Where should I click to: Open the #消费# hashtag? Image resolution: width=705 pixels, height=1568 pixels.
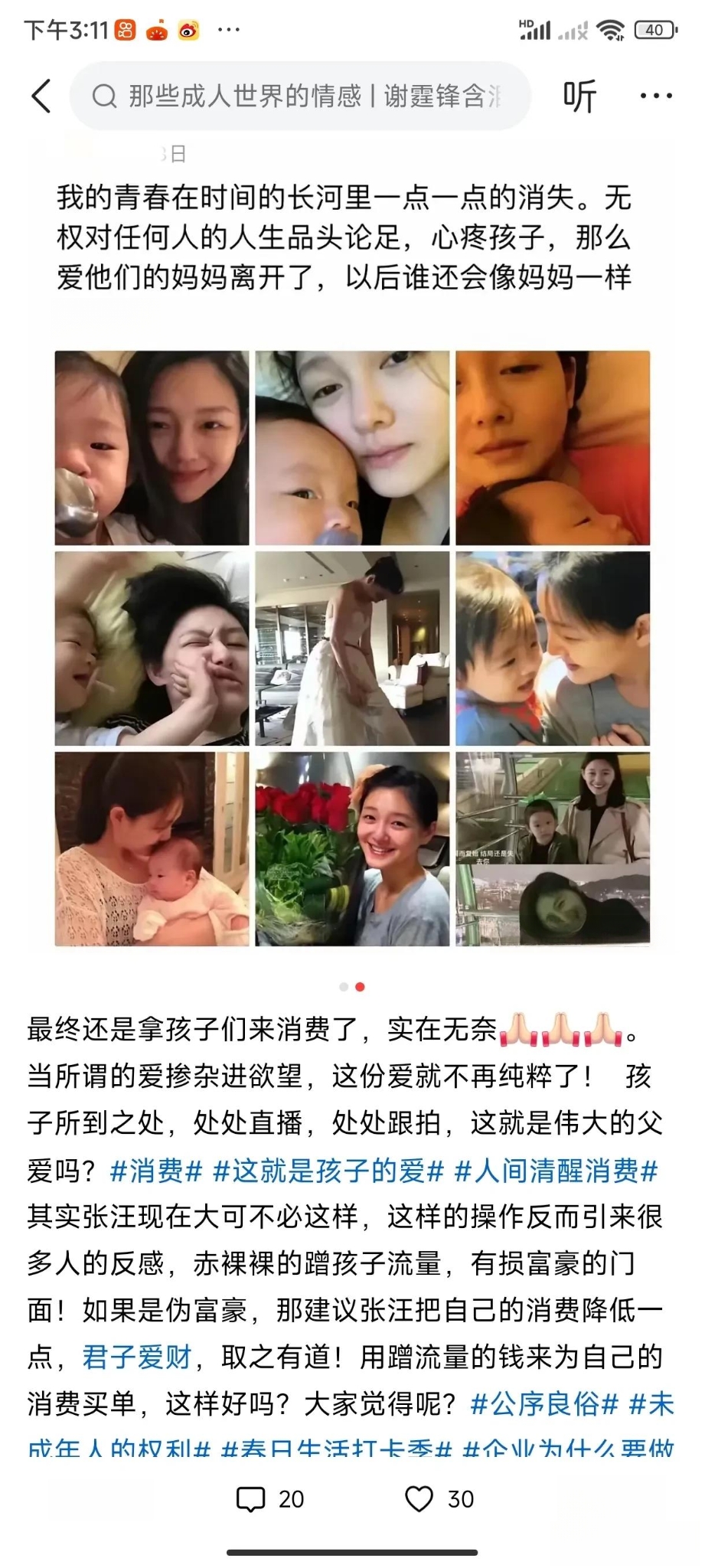coord(156,1171)
